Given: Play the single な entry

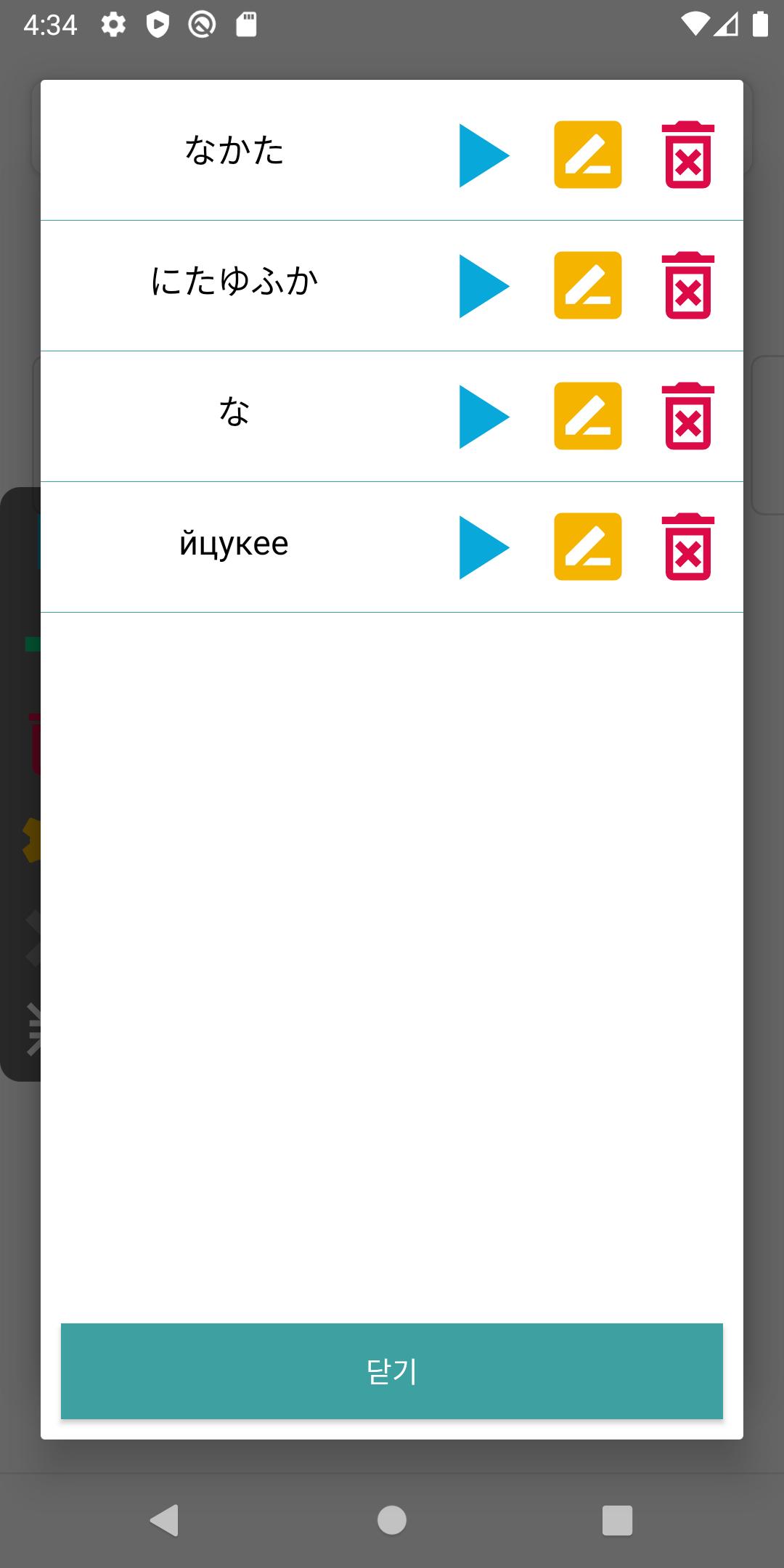Looking at the screenshot, I should click(x=484, y=417).
